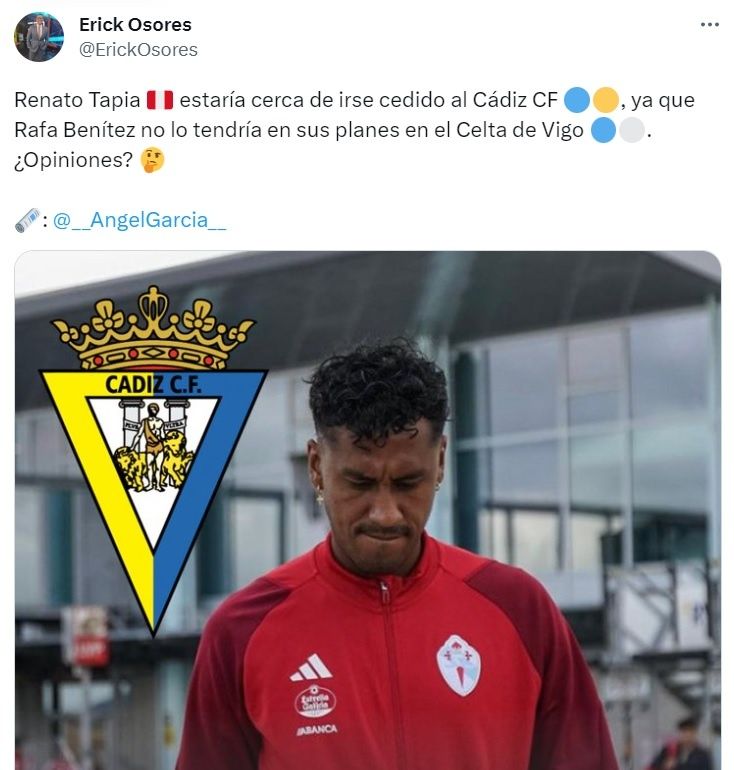Open the @__AngelGarcia__ mention link
The width and height of the screenshot is (734, 770).
tap(139, 221)
